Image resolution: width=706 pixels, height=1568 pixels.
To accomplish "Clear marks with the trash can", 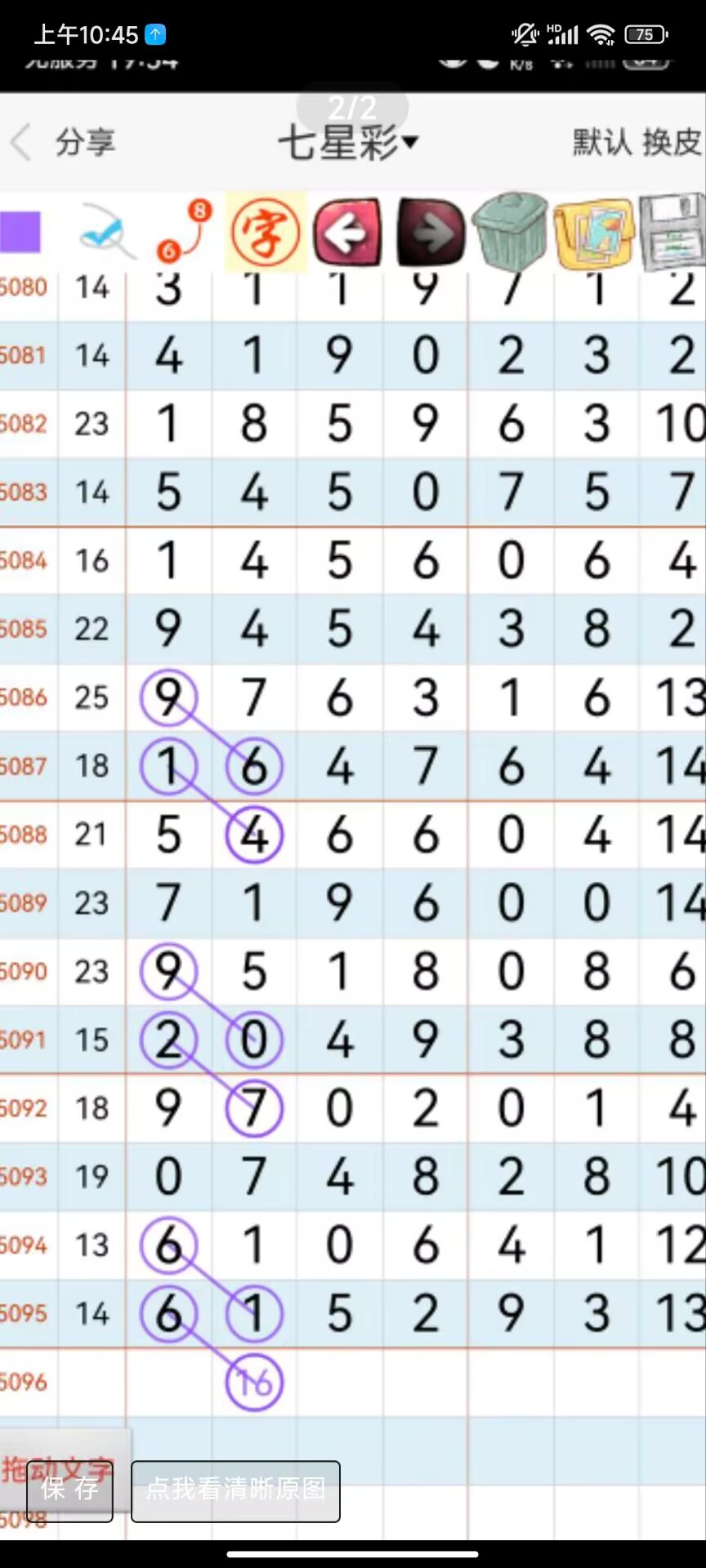I will (x=512, y=231).
